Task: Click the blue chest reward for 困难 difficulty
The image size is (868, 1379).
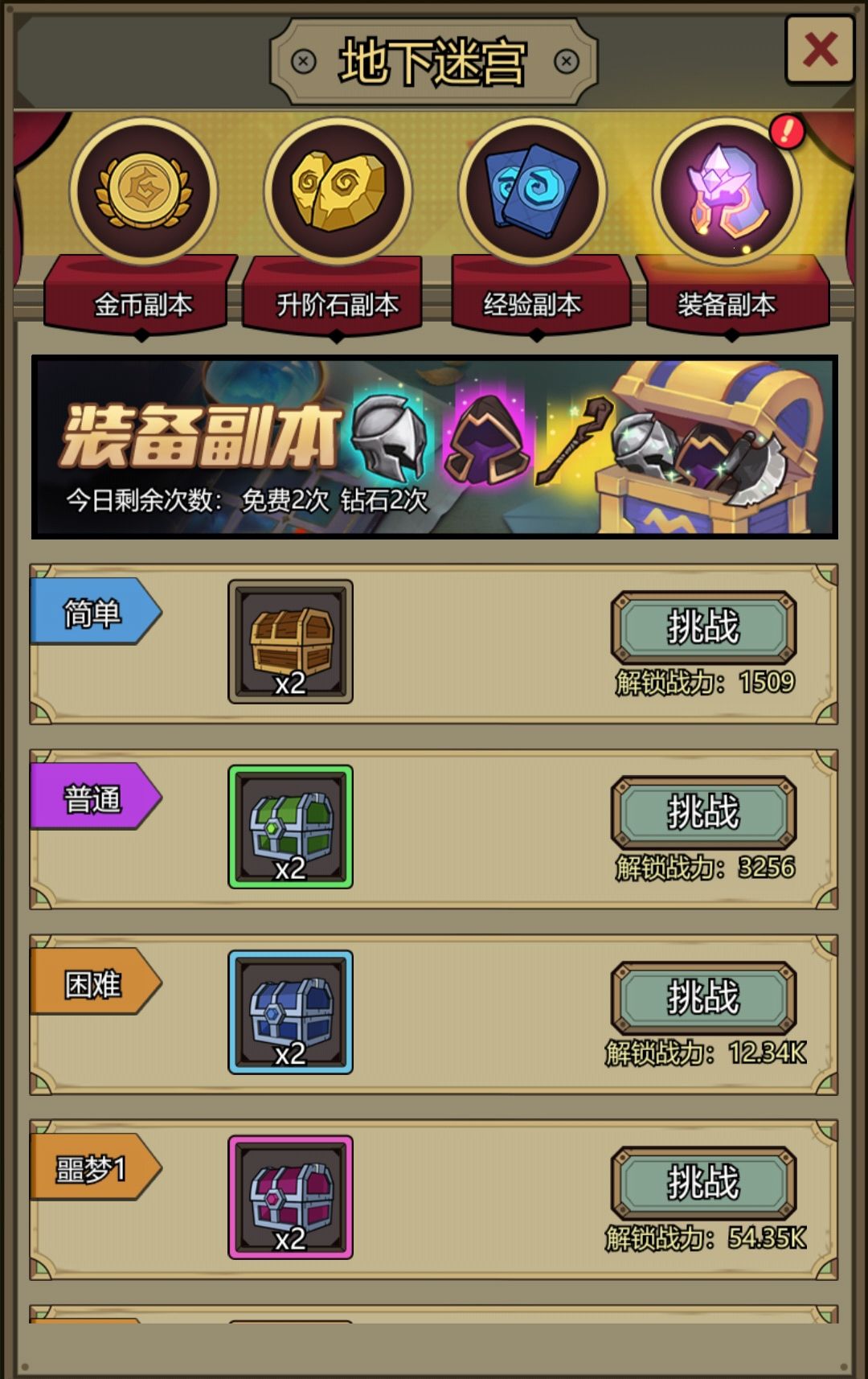Action: [x=293, y=1013]
